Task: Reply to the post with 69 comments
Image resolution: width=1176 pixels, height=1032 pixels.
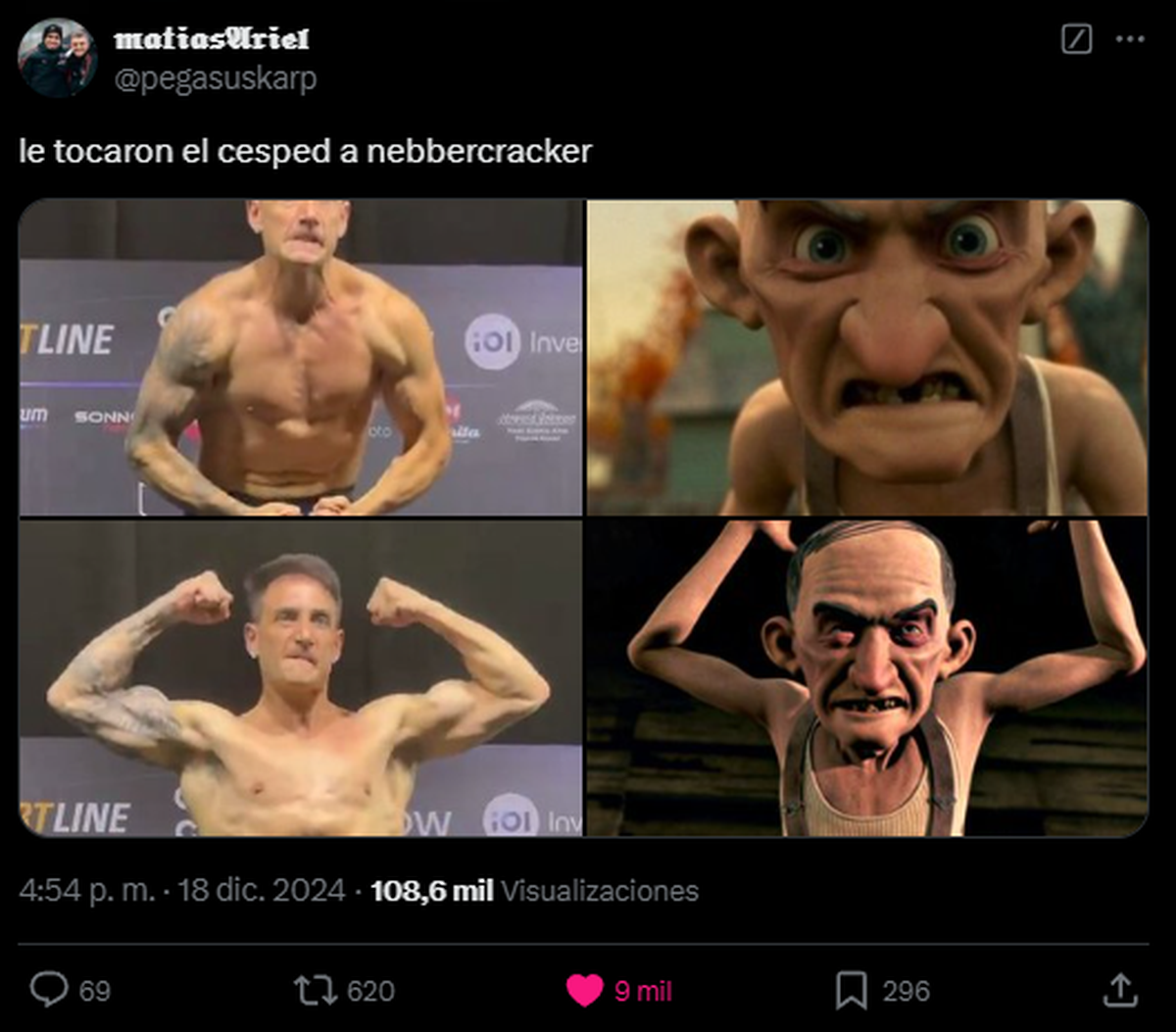Action: coord(49,990)
